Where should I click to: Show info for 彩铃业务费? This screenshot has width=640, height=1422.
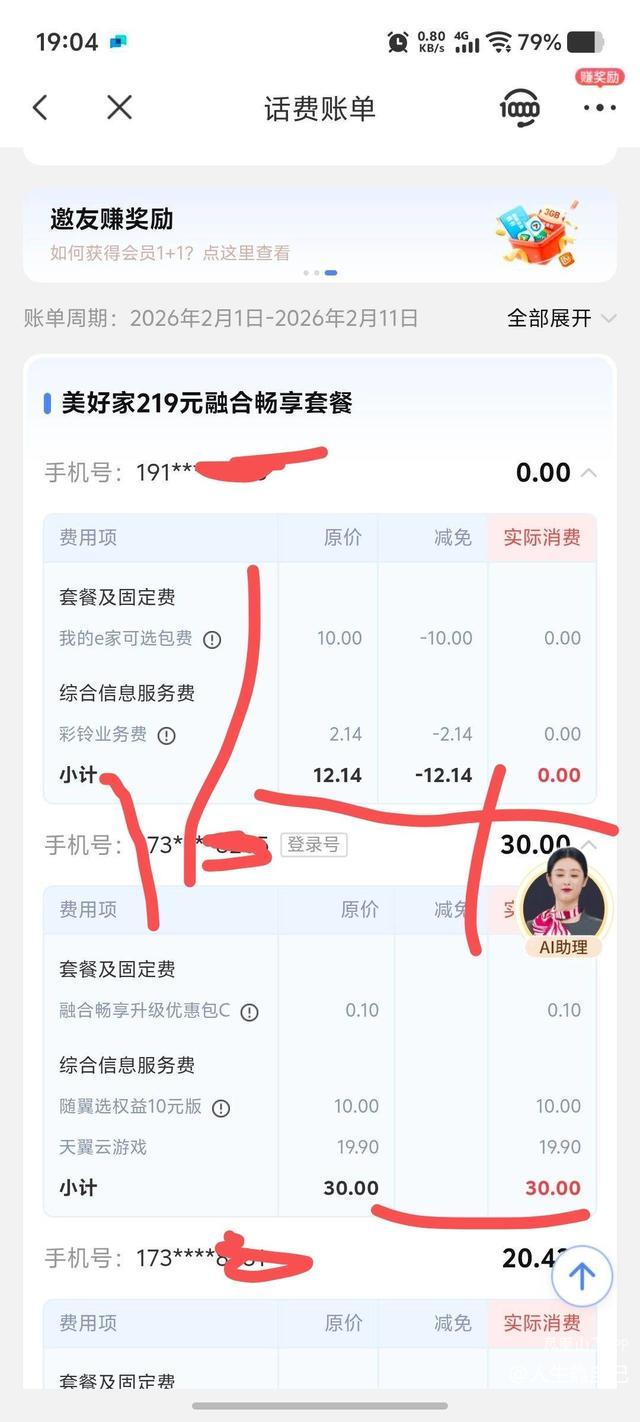167,735
